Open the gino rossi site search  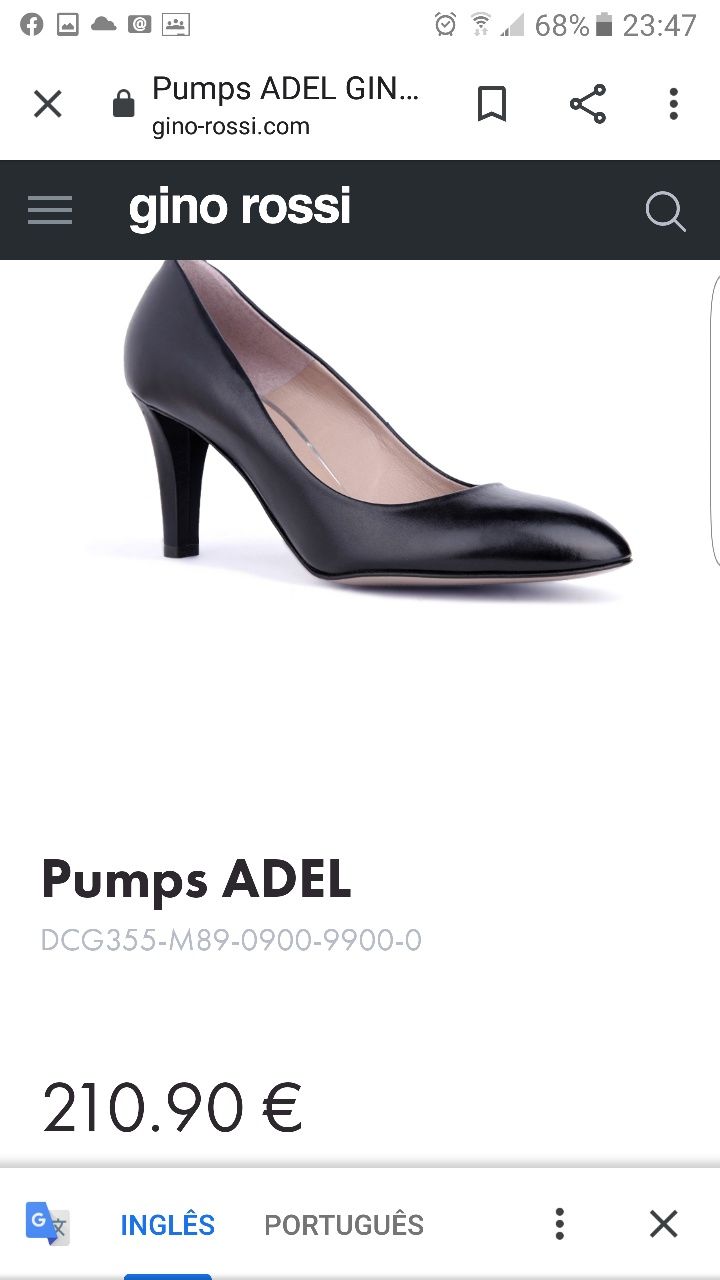(664, 211)
